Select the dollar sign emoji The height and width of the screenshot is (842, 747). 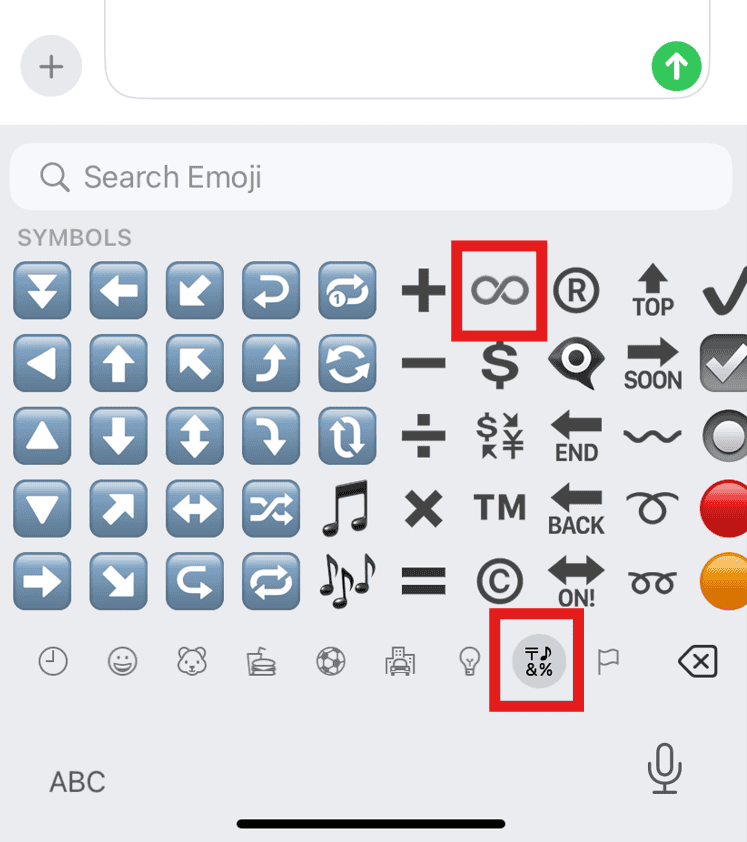500,364
